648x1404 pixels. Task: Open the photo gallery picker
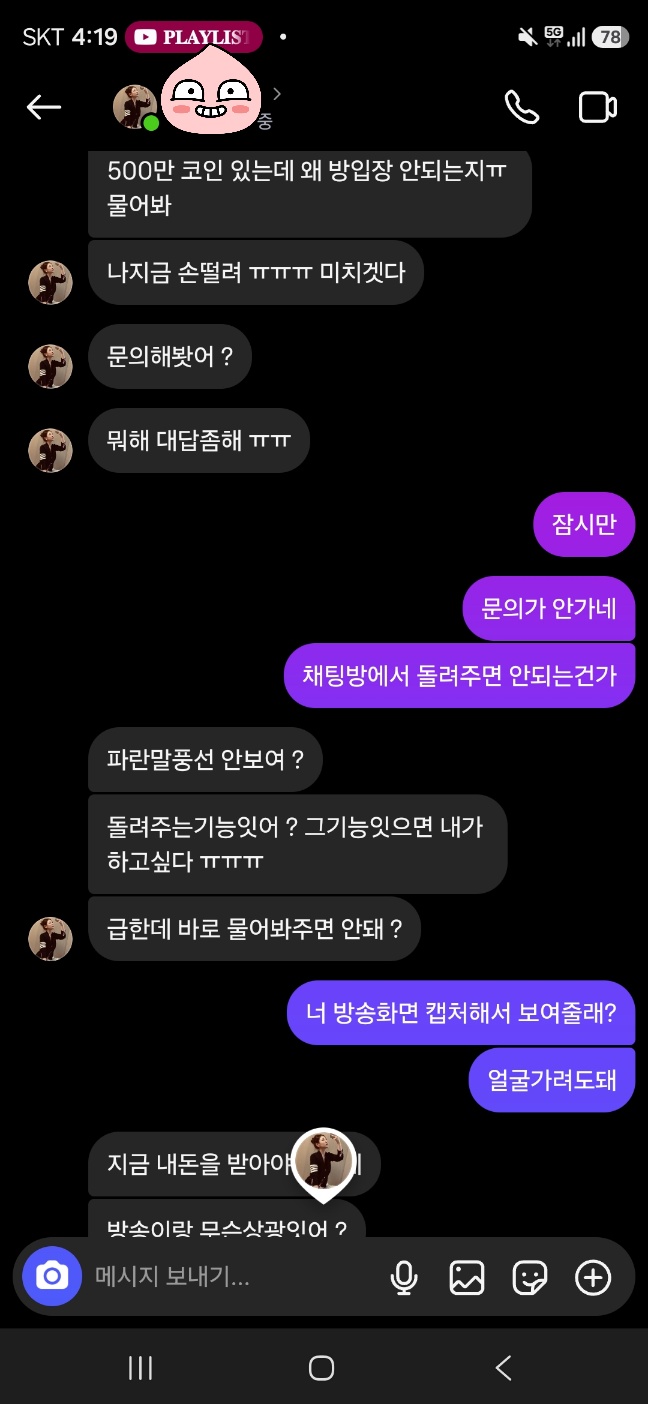coord(467,1277)
